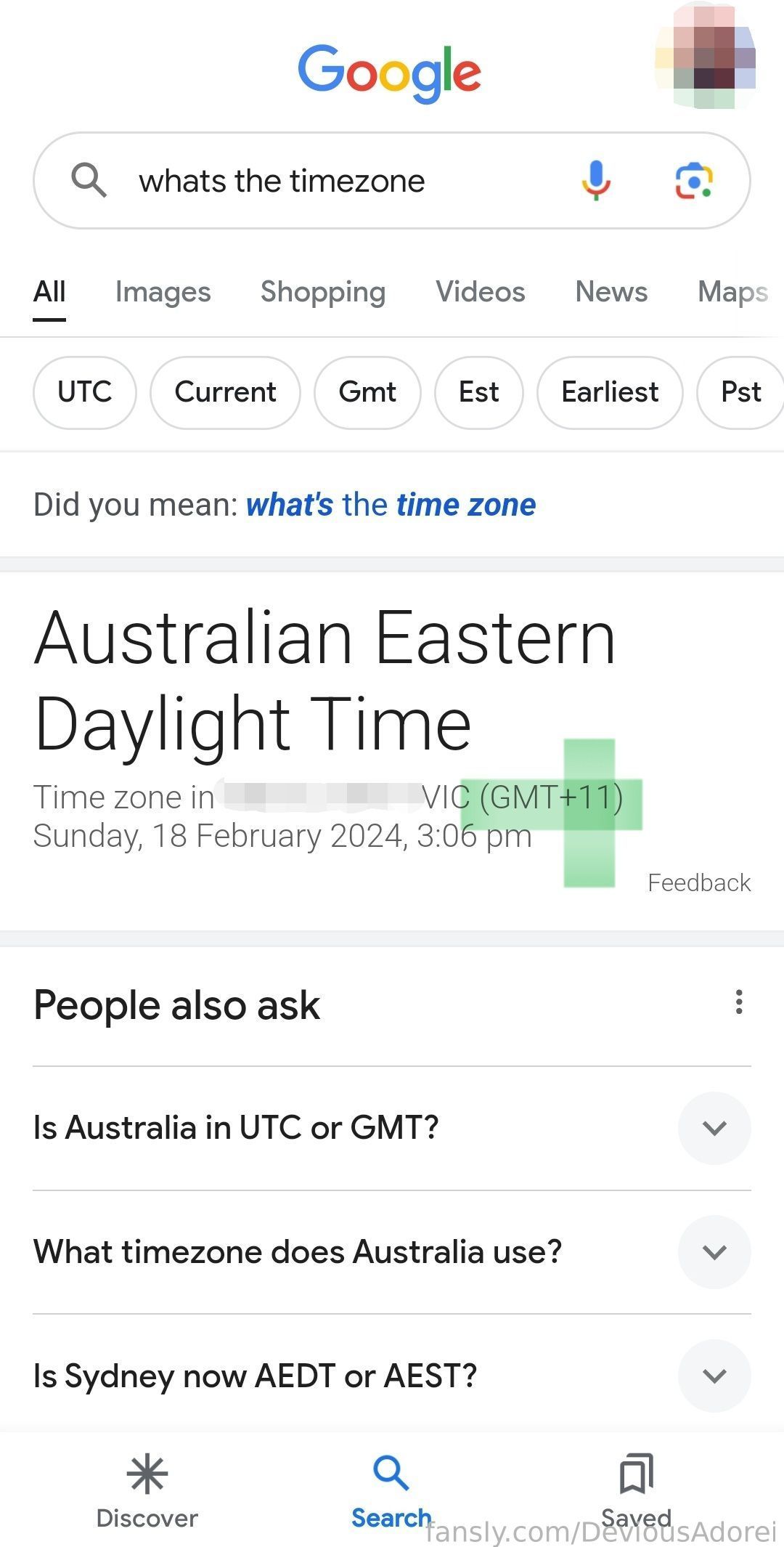The width and height of the screenshot is (784, 1547).
Task: Expand "What timezone does Australia use?"
Action: tap(392, 1252)
